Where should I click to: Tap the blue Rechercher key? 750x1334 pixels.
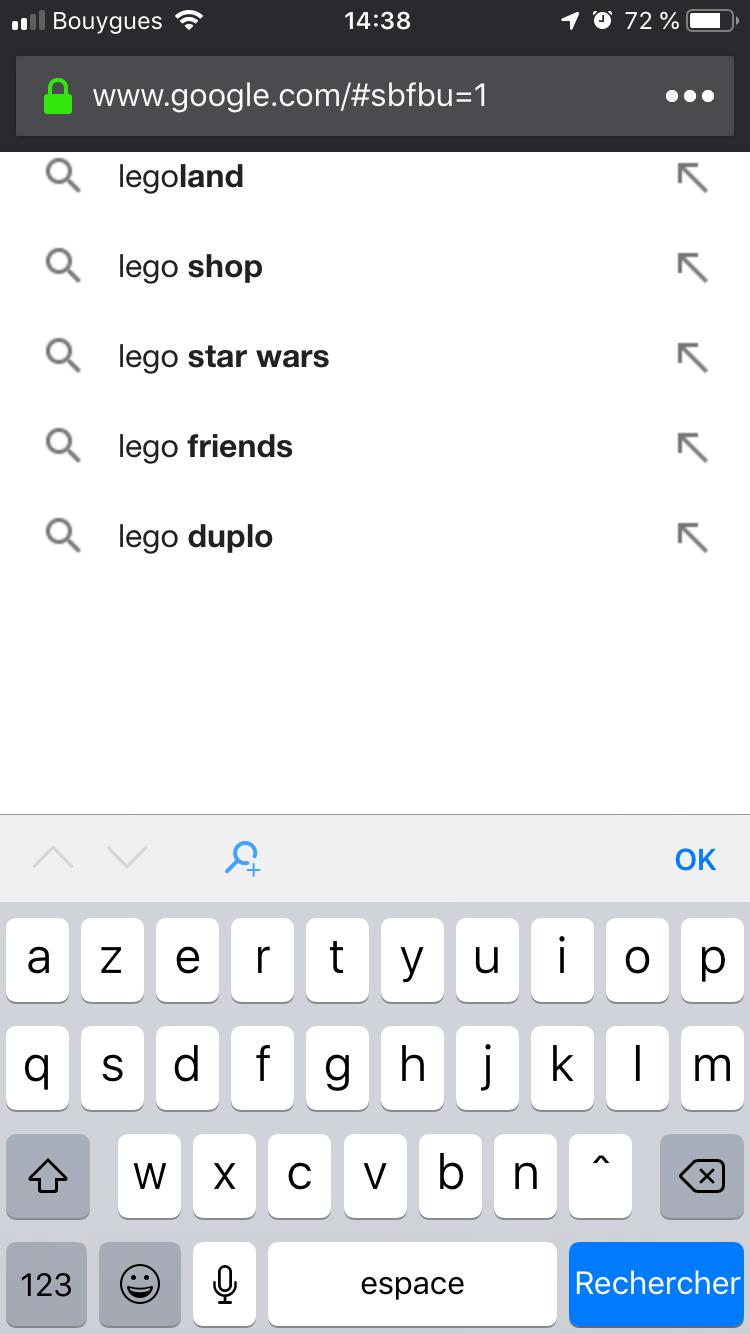click(657, 1283)
